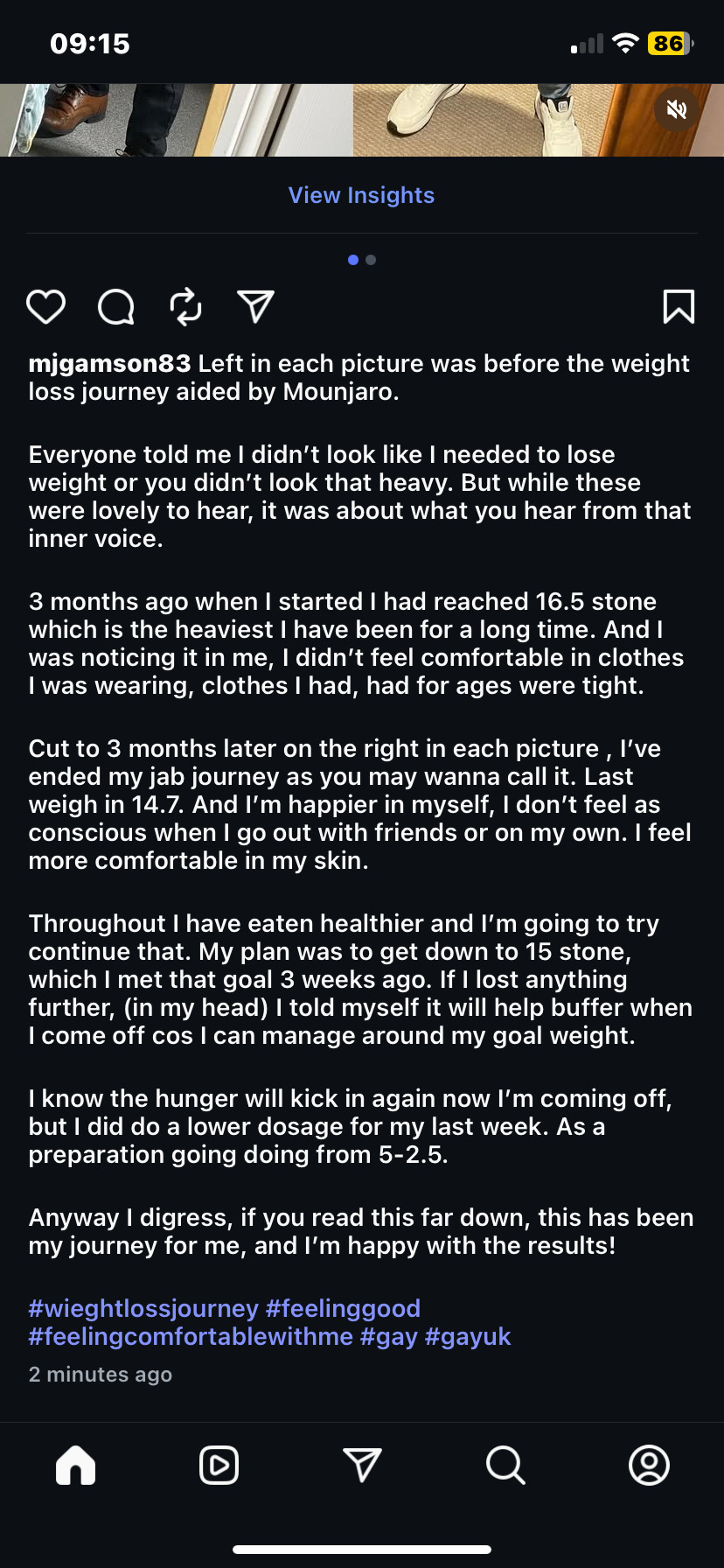724x1568 pixels.
Task: Open View Insights
Action: [361, 195]
